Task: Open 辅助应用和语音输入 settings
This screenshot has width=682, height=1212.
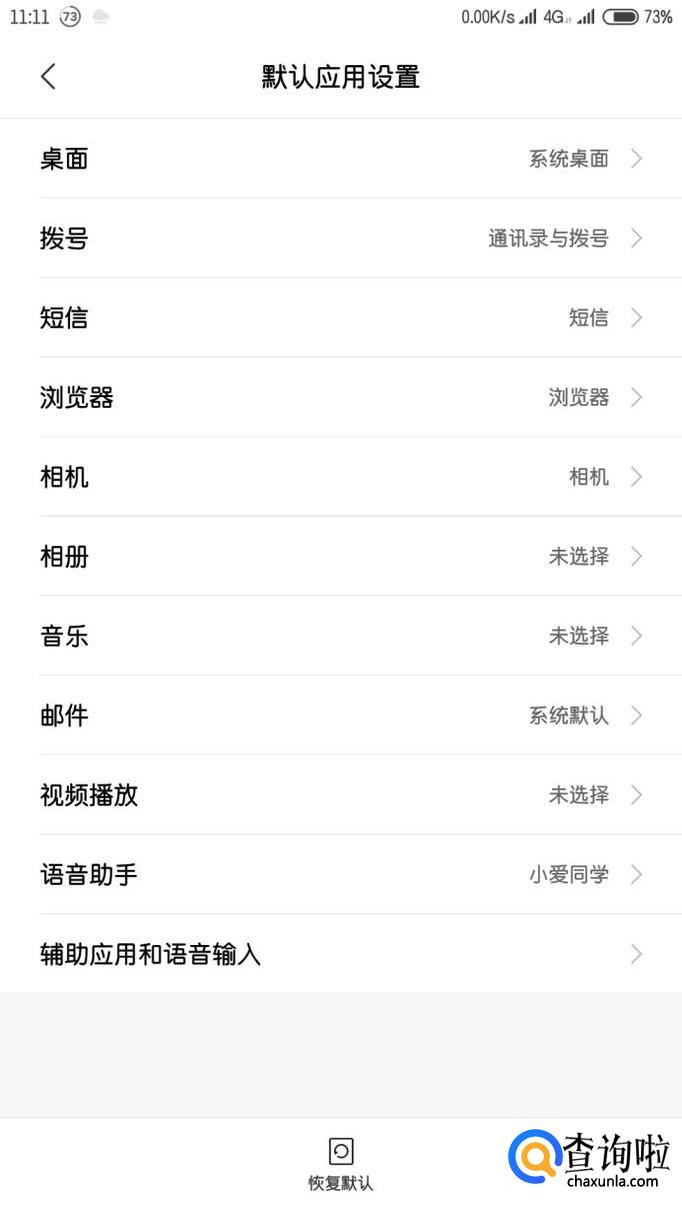Action: (x=340, y=954)
